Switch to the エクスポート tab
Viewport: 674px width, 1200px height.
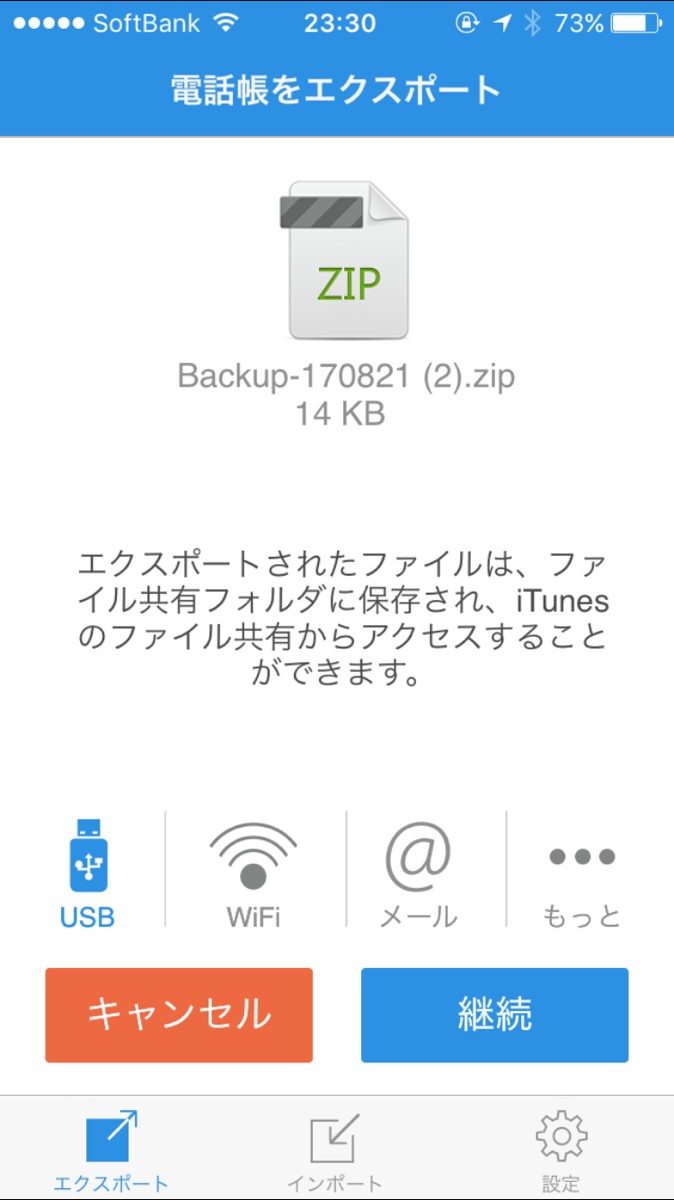click(111, 1149)
